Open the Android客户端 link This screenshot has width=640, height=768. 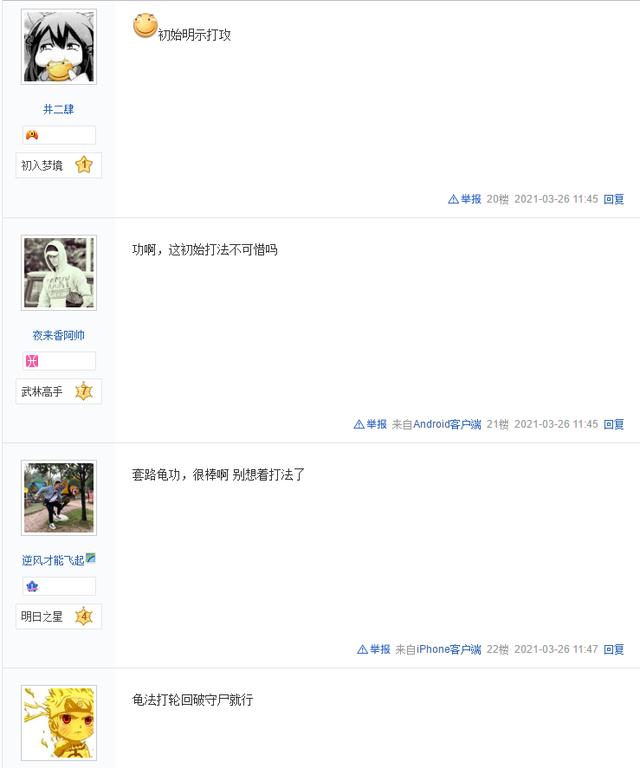447,424
